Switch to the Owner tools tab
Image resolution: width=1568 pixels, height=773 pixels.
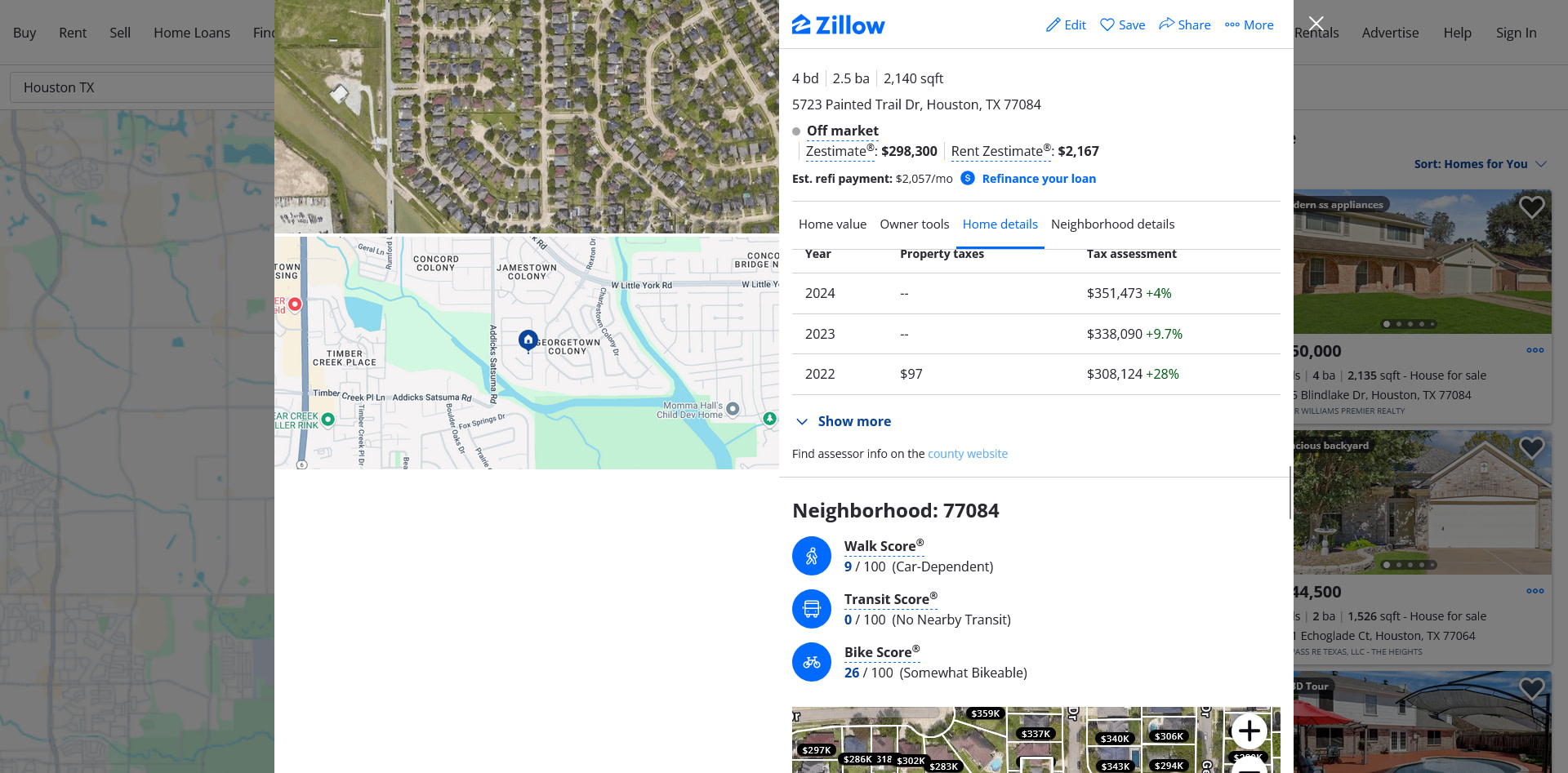pyautogui.click(x=914, y=224)
